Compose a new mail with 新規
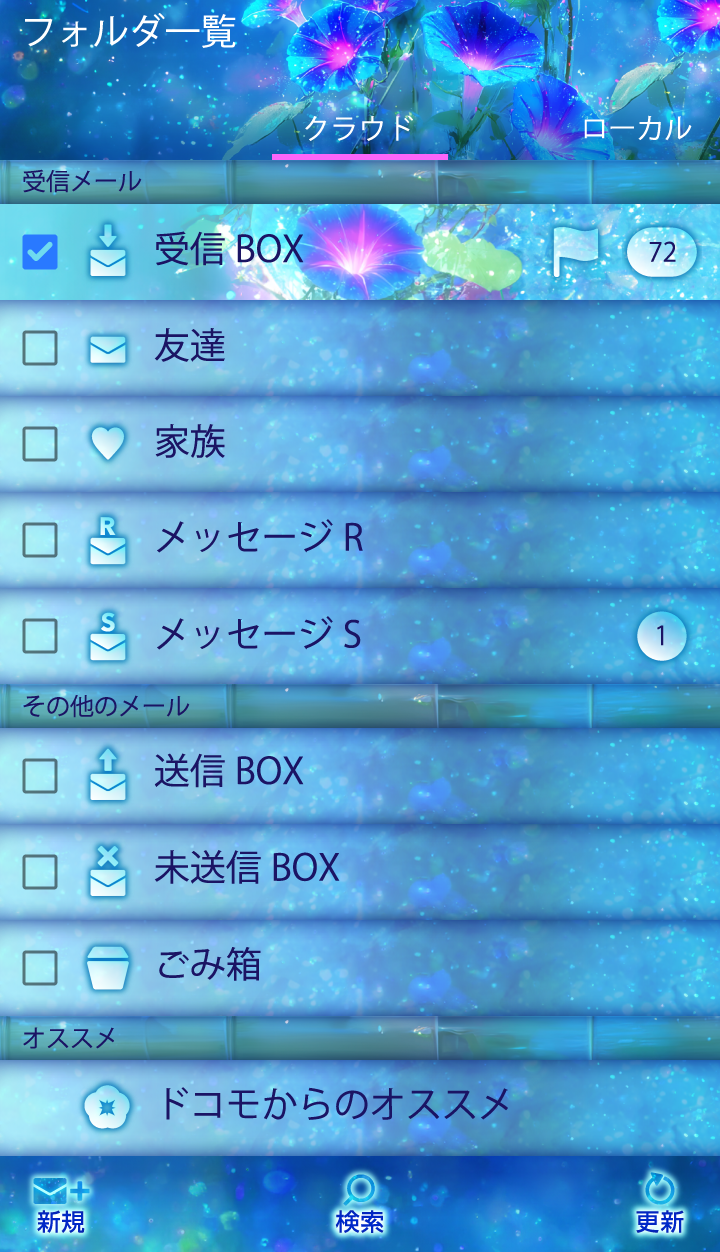The width and height of the screenshot is (720, 1252). click(60, 1204)
